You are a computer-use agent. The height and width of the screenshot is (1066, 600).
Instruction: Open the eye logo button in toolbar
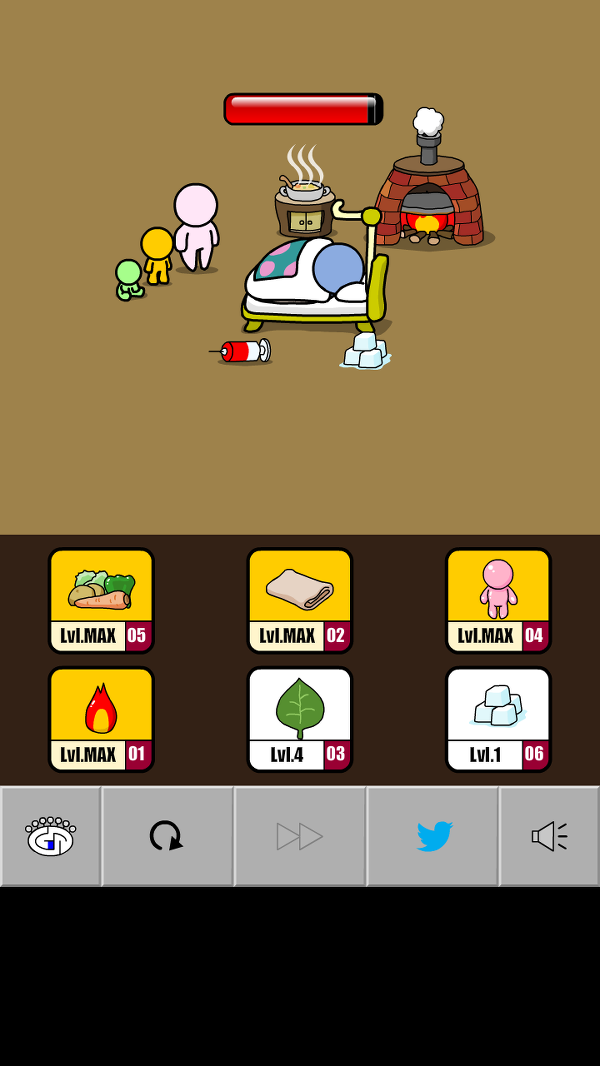click(x=50, y=836)
